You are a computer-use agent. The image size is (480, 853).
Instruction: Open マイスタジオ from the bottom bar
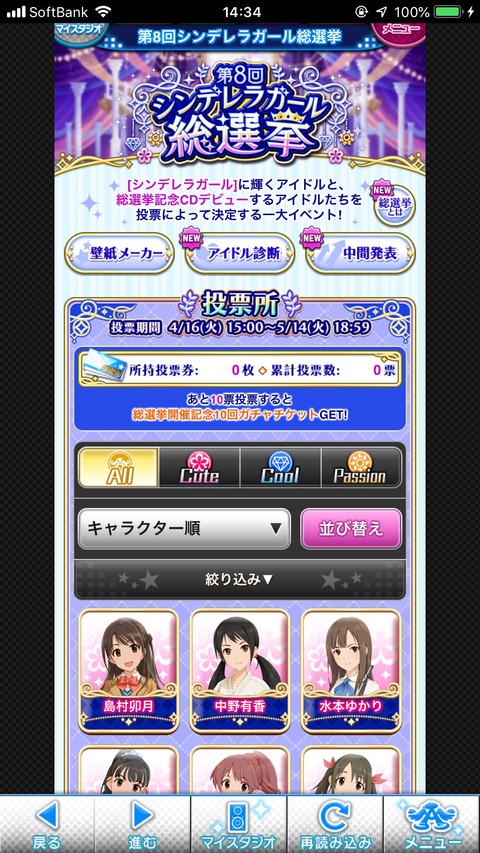click(239, 824)
